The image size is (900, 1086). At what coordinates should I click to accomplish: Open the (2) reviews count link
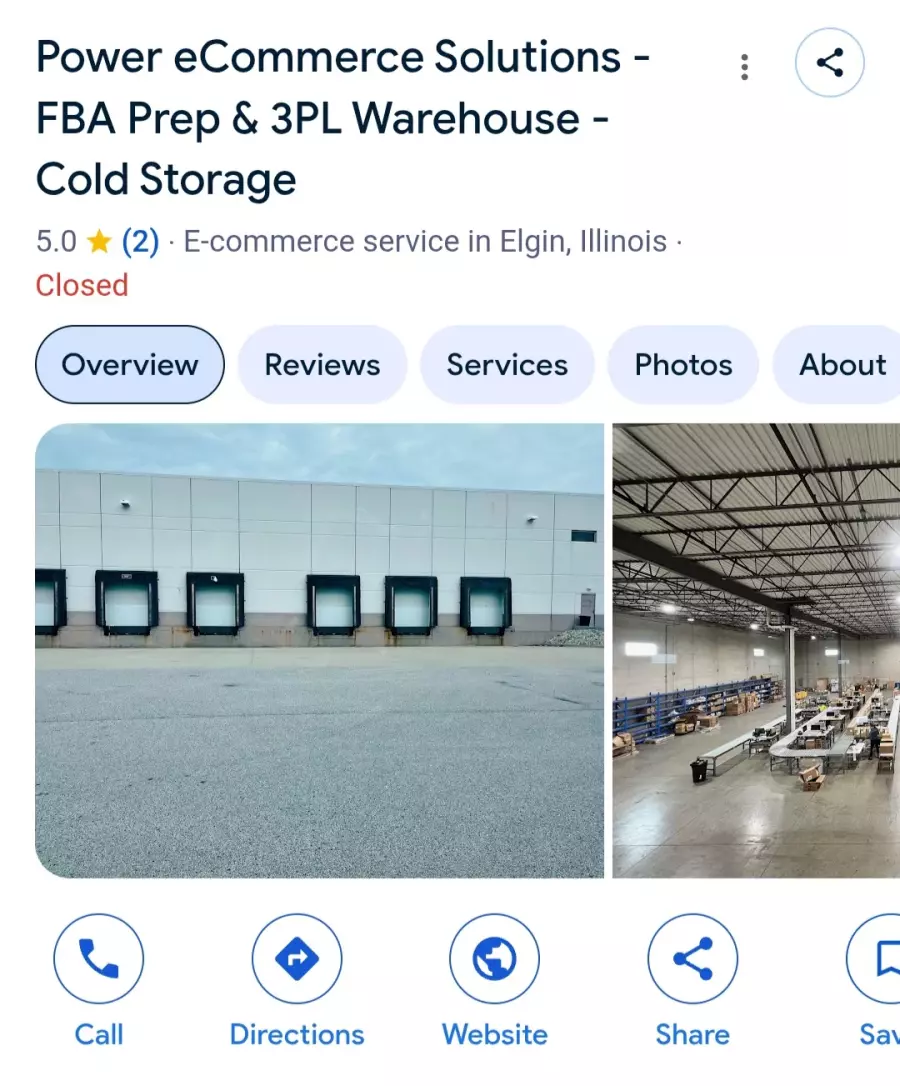140,242
